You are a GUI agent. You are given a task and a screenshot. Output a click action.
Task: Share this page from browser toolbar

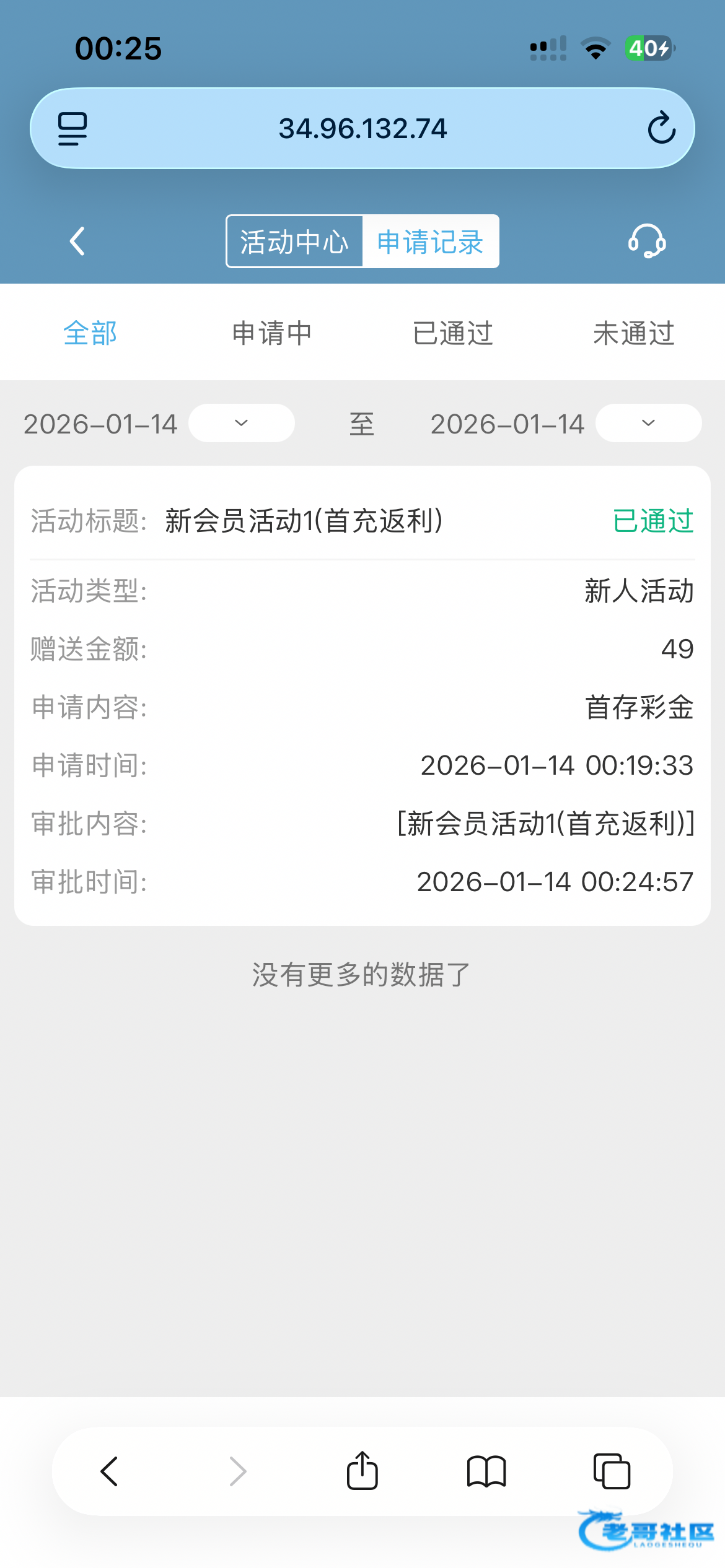tap(362, 1471)
